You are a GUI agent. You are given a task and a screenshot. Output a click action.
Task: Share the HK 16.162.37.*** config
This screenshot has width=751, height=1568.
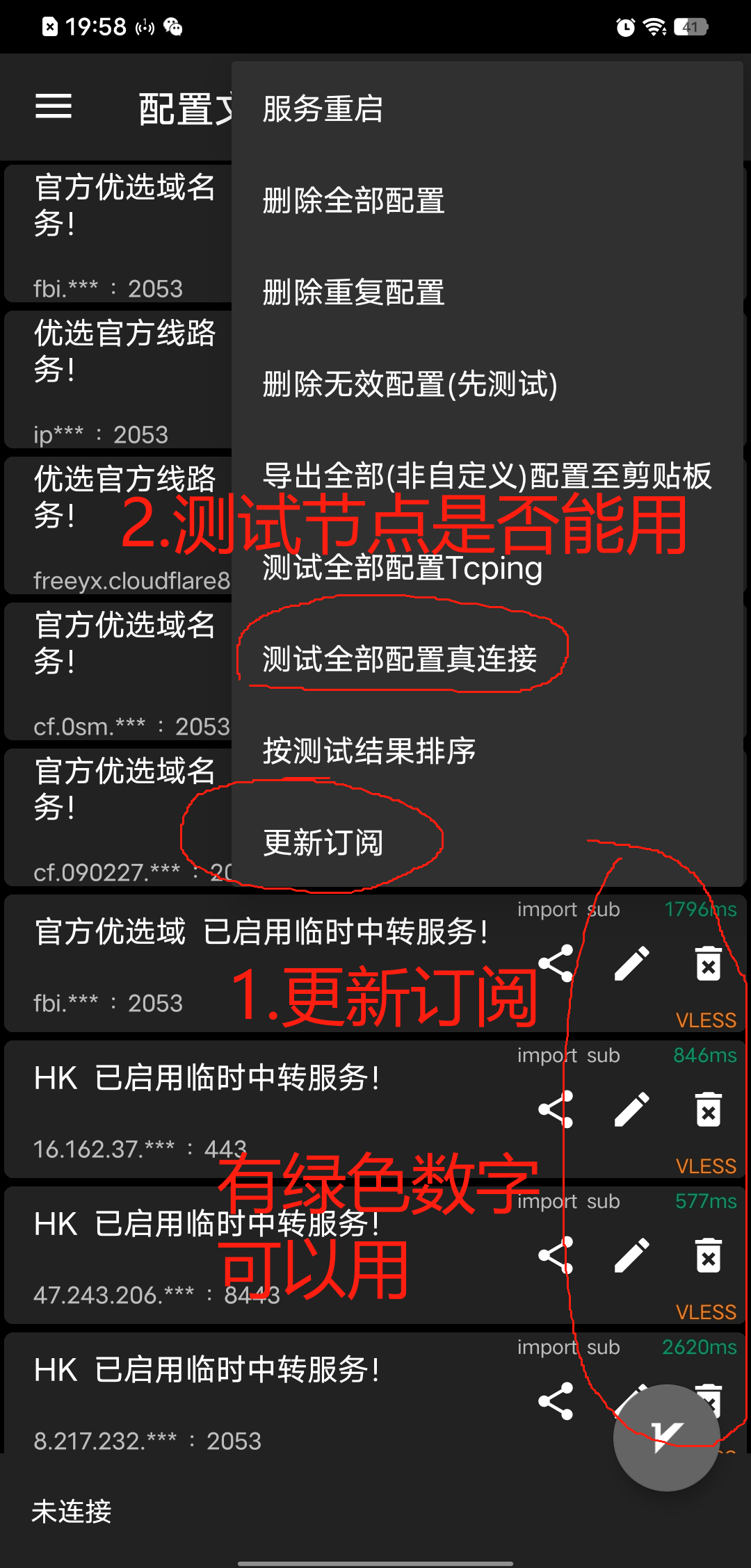[556, 1109]
